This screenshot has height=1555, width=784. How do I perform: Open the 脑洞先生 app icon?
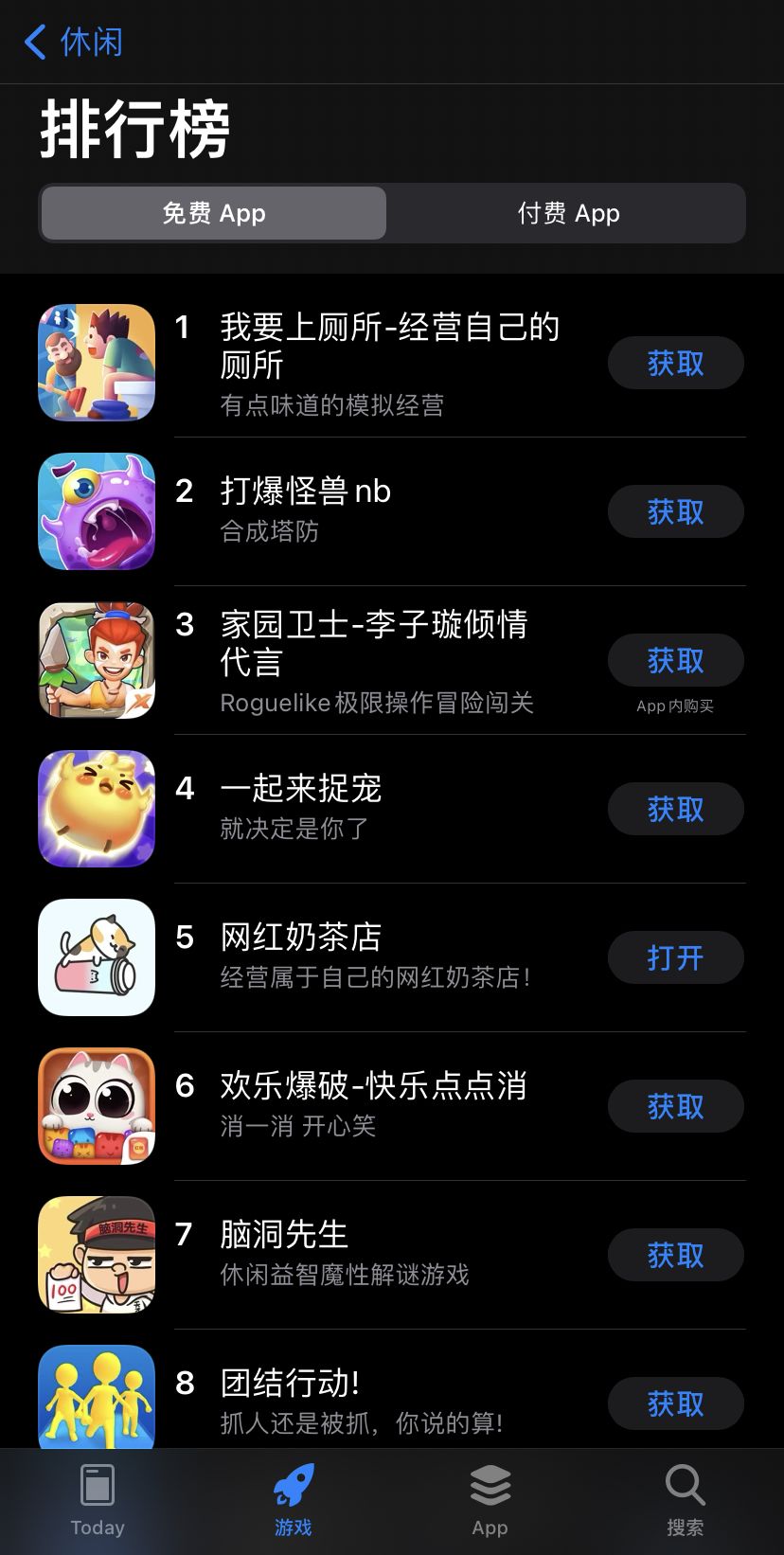tap(96, 1254)
